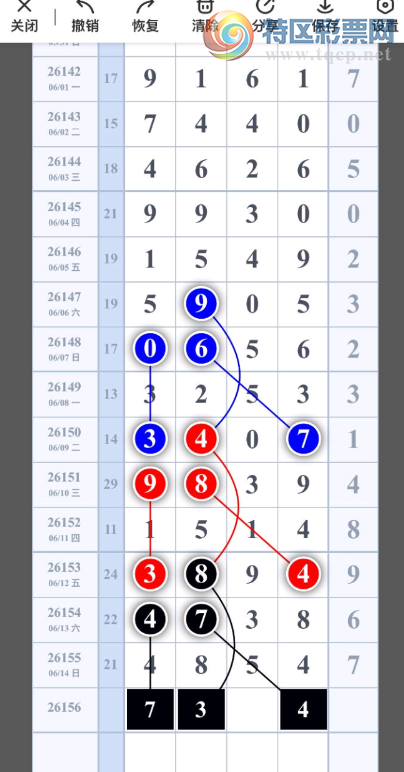Share the marked chart (分享)
Screen dimensions: 404x772
(265, 16)
